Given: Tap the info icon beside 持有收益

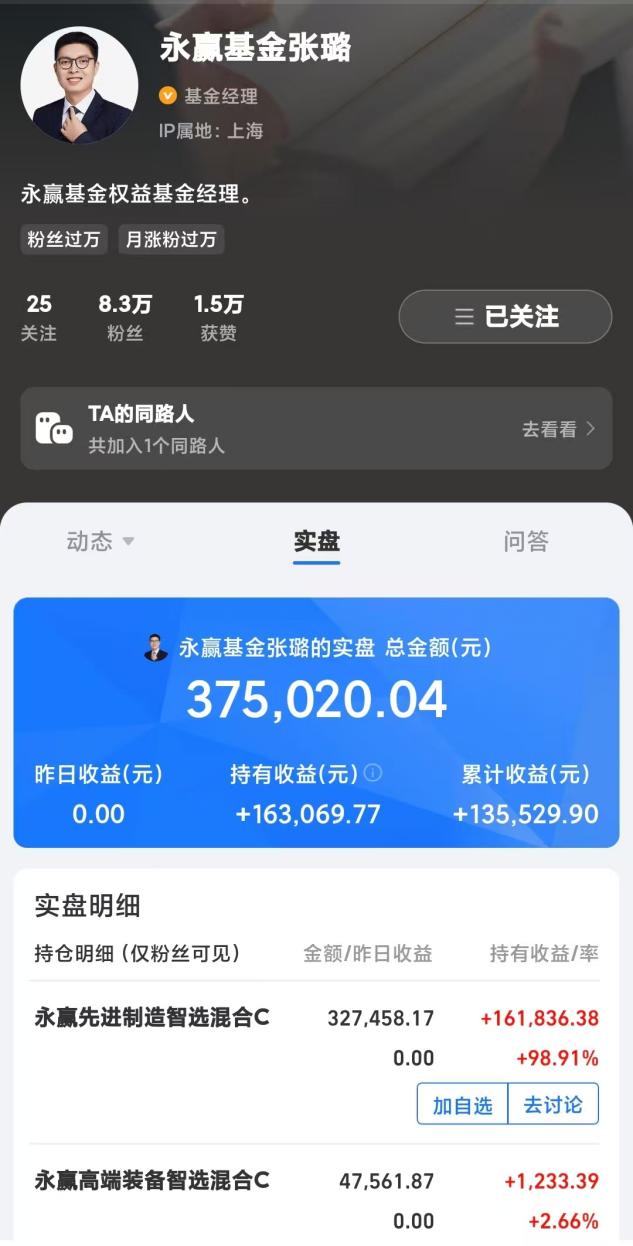Looking at the screenshot, I should tap(373, 773).
